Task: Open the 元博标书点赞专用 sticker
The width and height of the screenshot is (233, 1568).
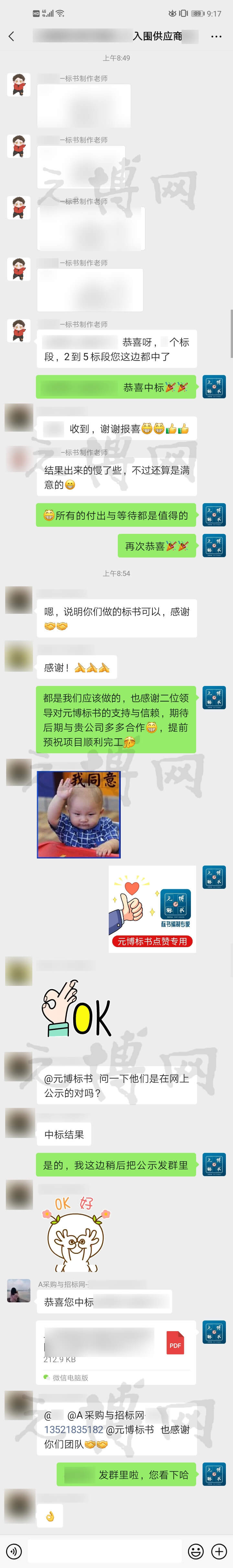Action: coord(152,907)
